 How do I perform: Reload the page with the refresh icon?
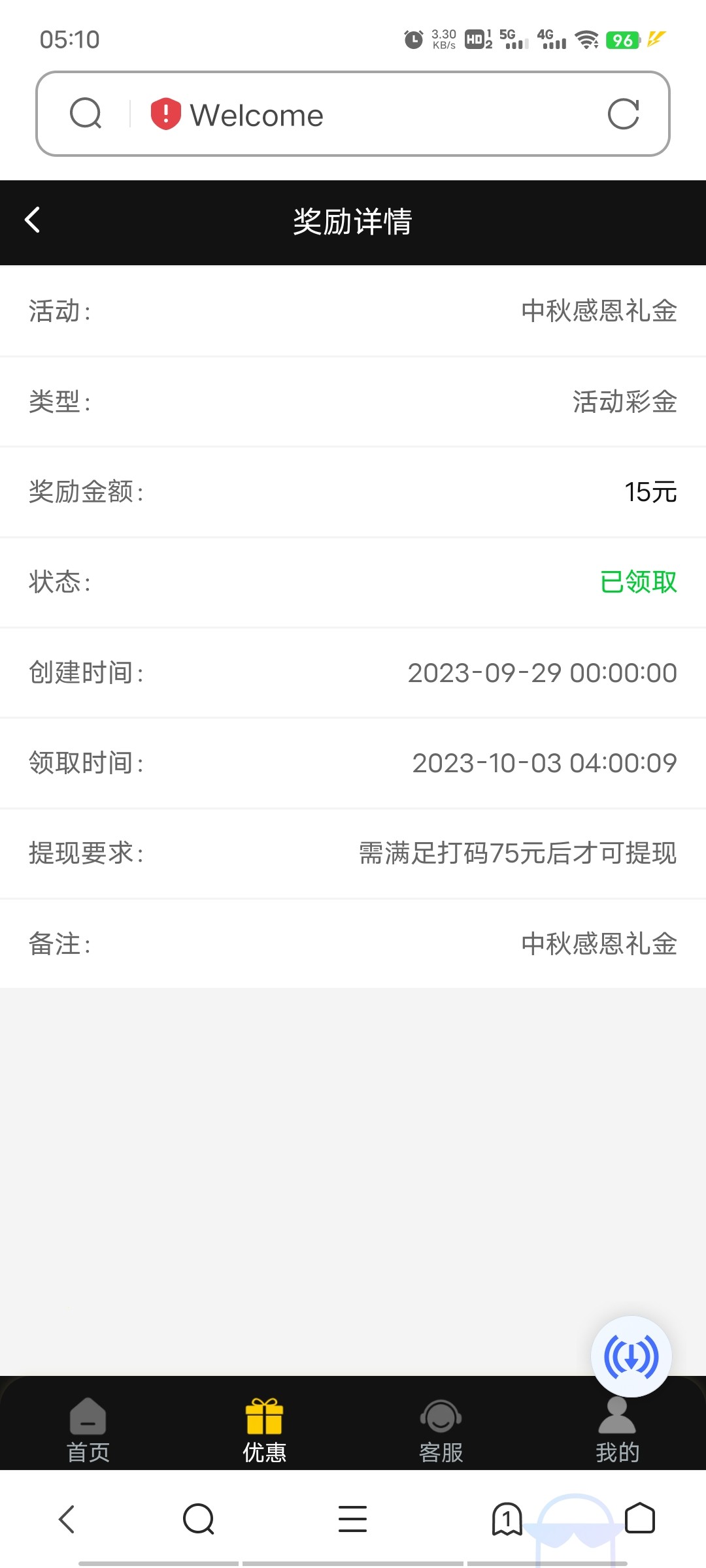coord(623,114)
